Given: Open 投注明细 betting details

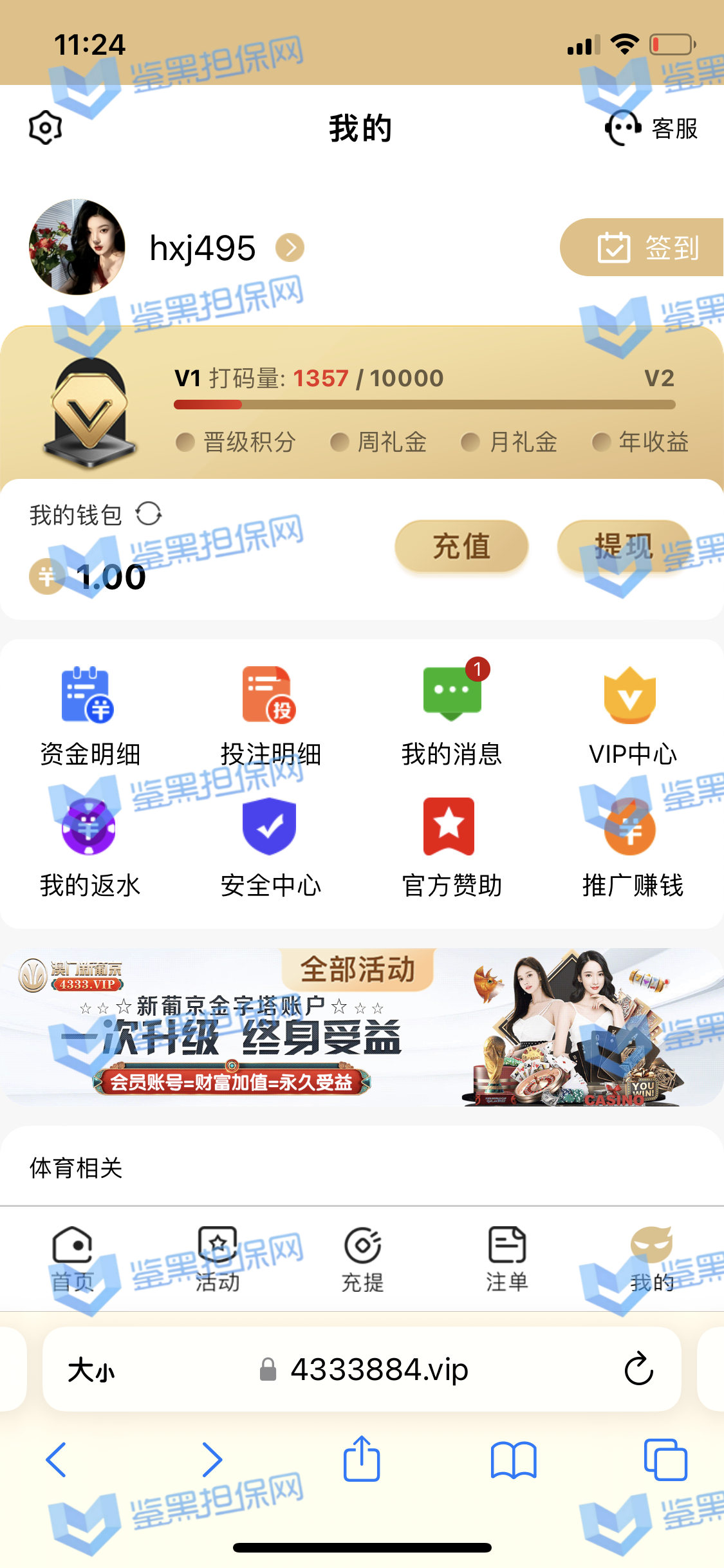Looking at the screenshot, I should point(270,716).
